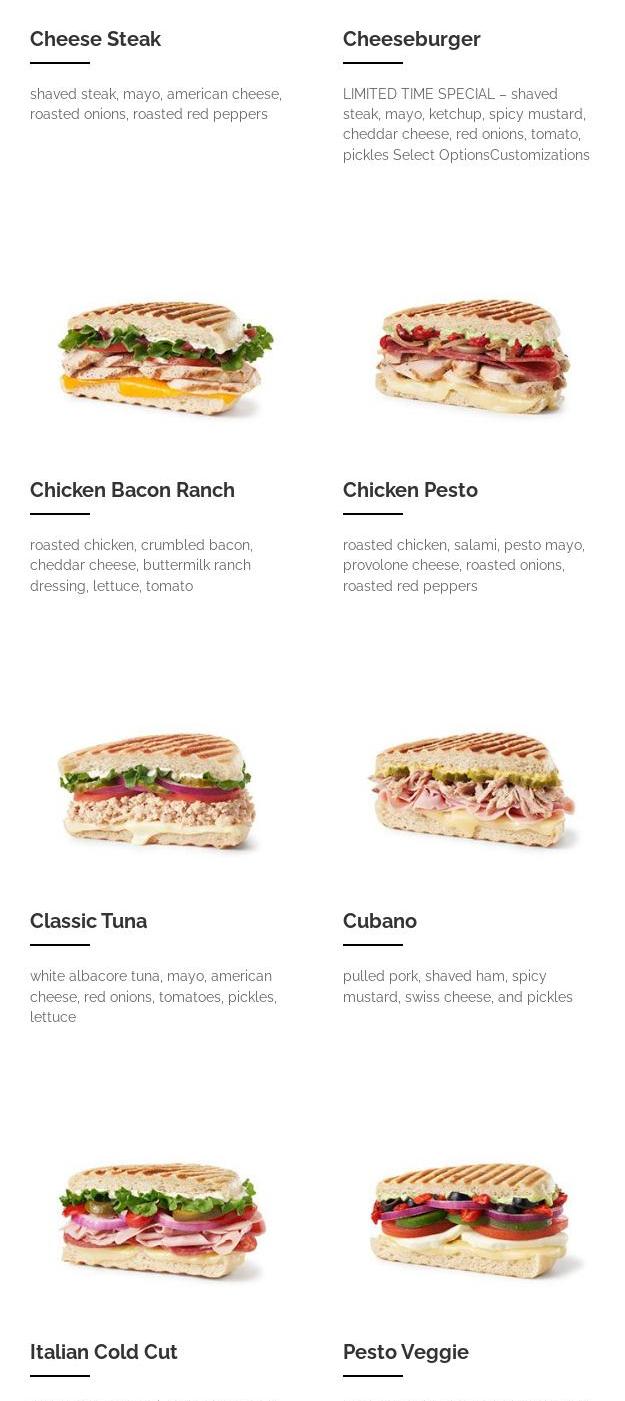Open the Cheeseburger item
Screen dimensions: 625x1401
(x=411, y=40)
